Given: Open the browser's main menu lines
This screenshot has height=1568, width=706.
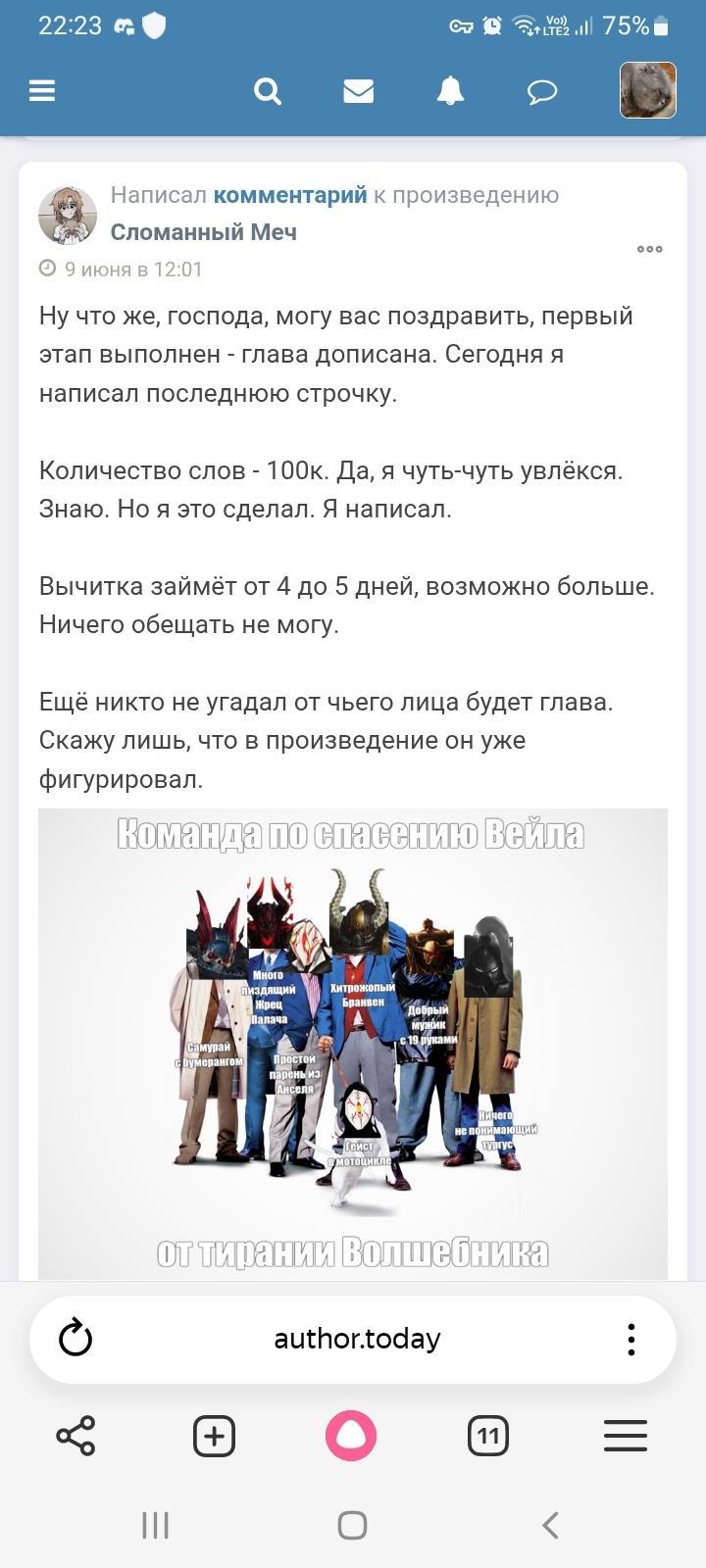Looking at the screenshot, I should coord(626,1436).
